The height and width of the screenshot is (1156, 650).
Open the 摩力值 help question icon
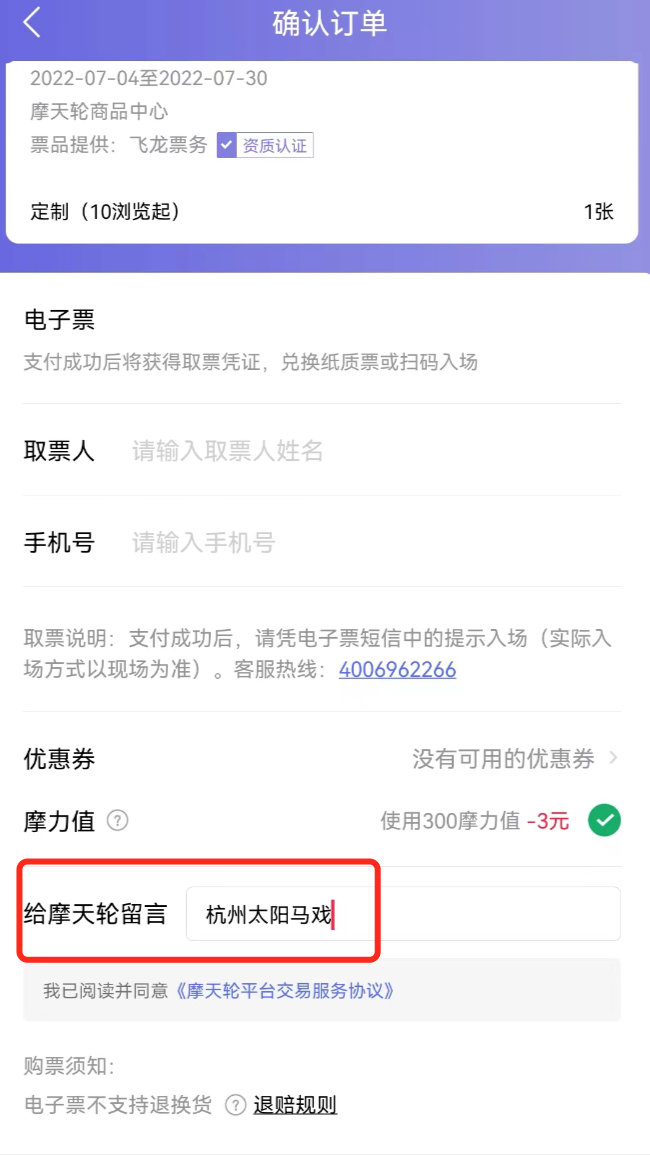click(118, 821)
